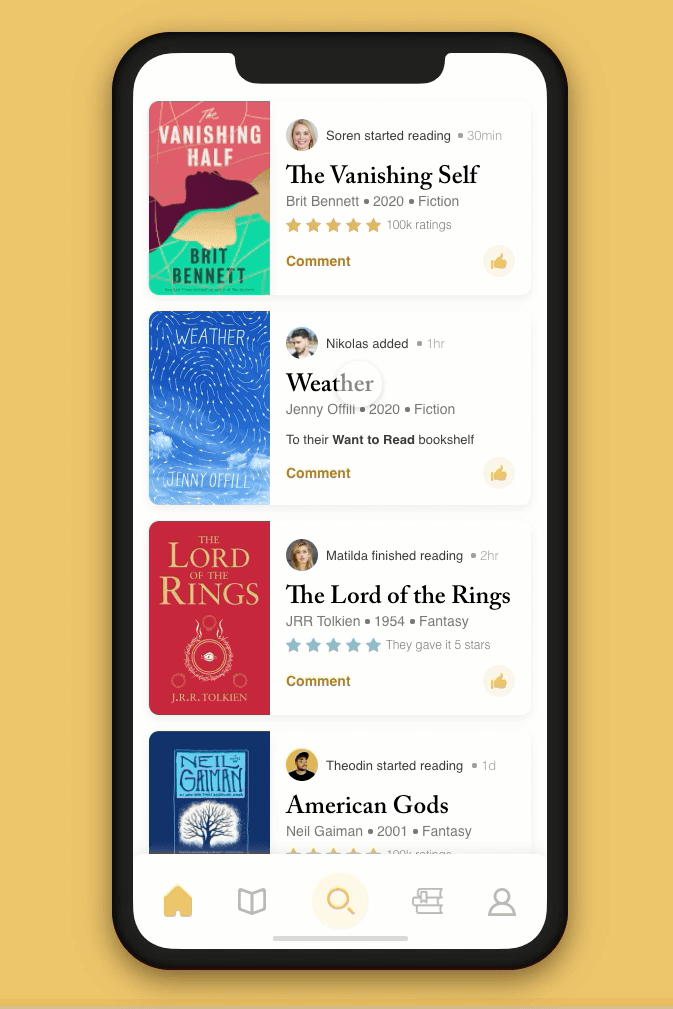View Soren's profile avatar
The width and height of the screenshot is (673, 1009).
(302, 135)
